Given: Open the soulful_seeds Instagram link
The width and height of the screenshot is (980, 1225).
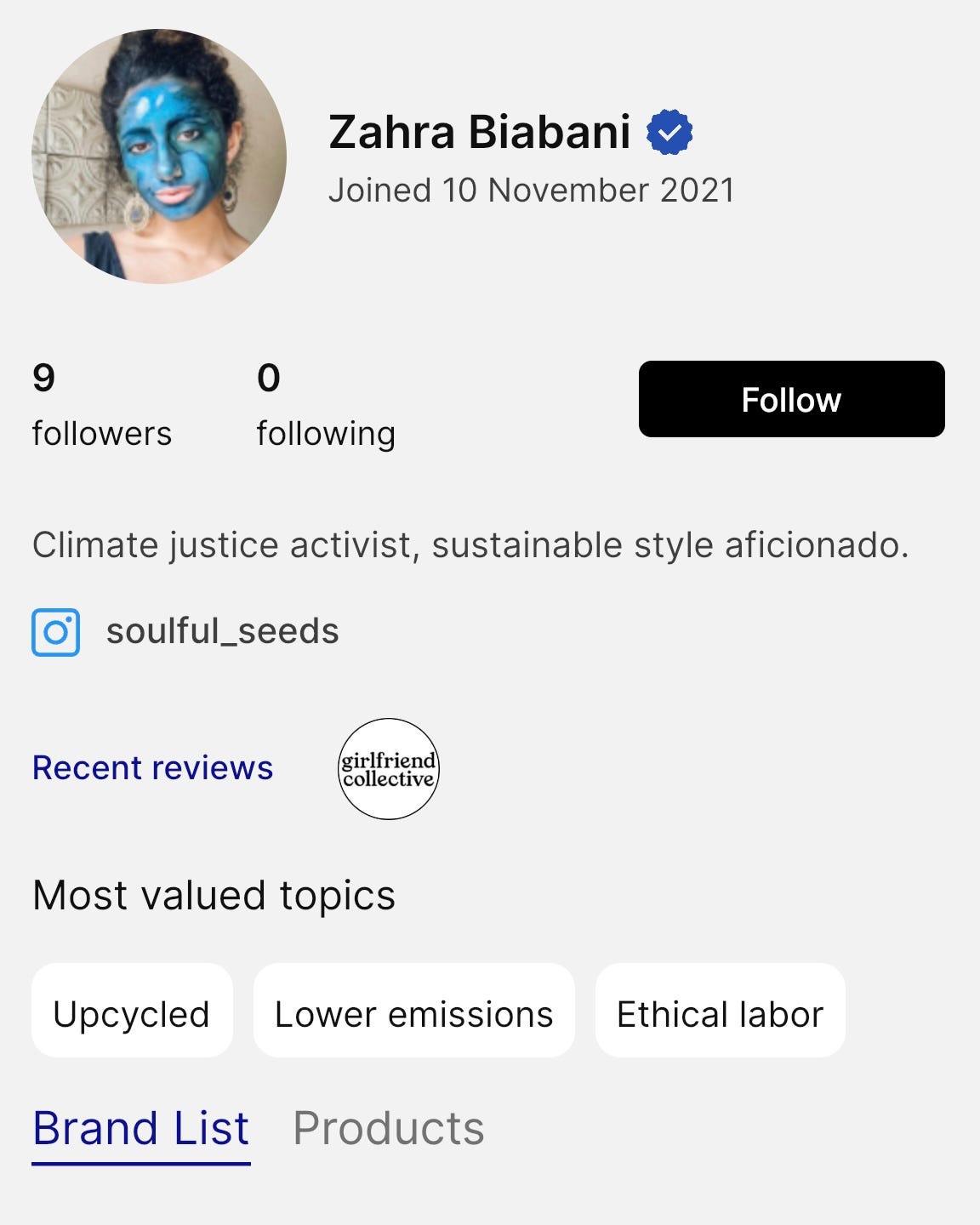Looking at the screenshot, I should pos(185,632).
